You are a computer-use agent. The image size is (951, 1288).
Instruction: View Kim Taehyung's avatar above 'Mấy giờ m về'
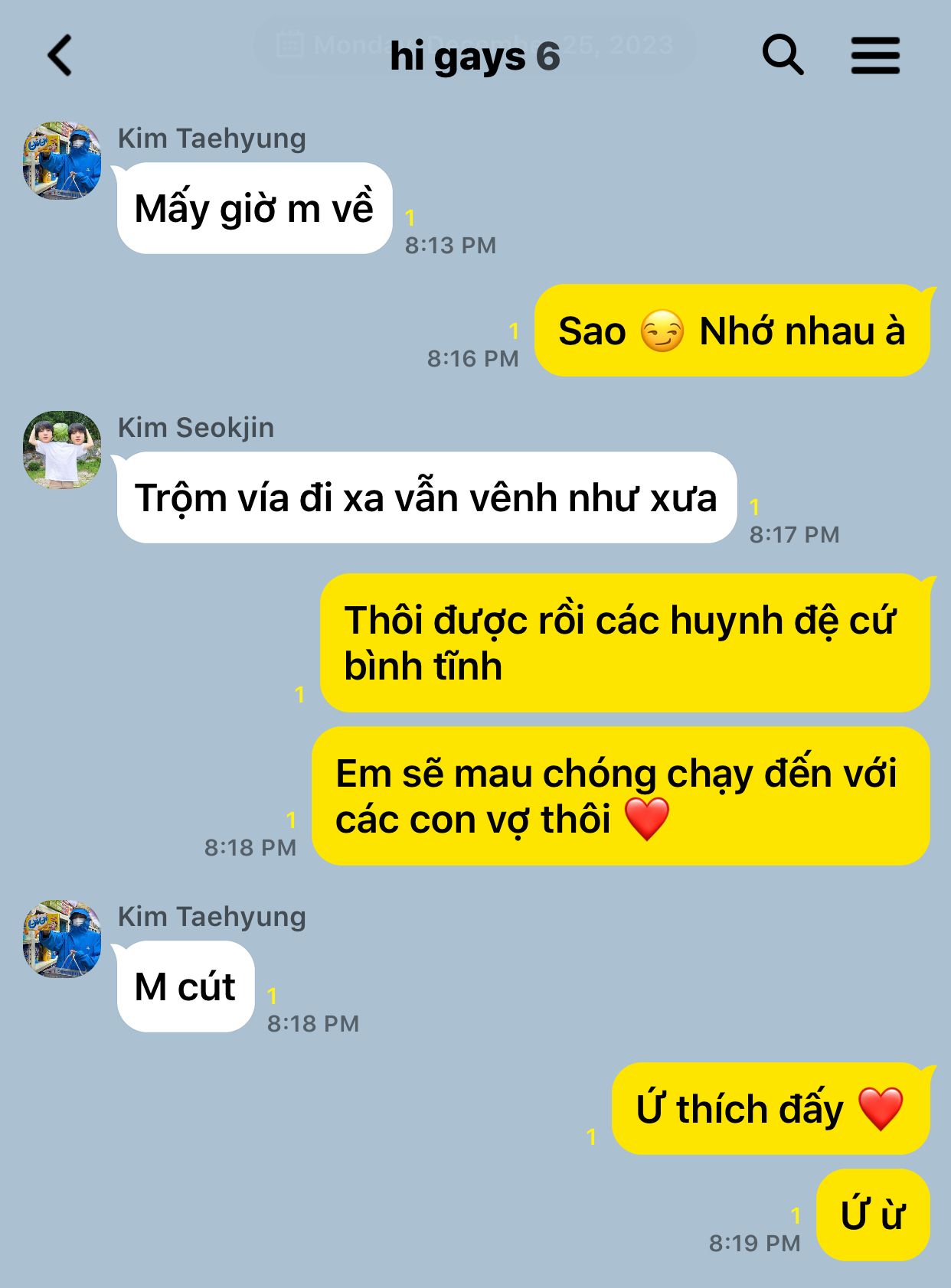click(62, 161)
